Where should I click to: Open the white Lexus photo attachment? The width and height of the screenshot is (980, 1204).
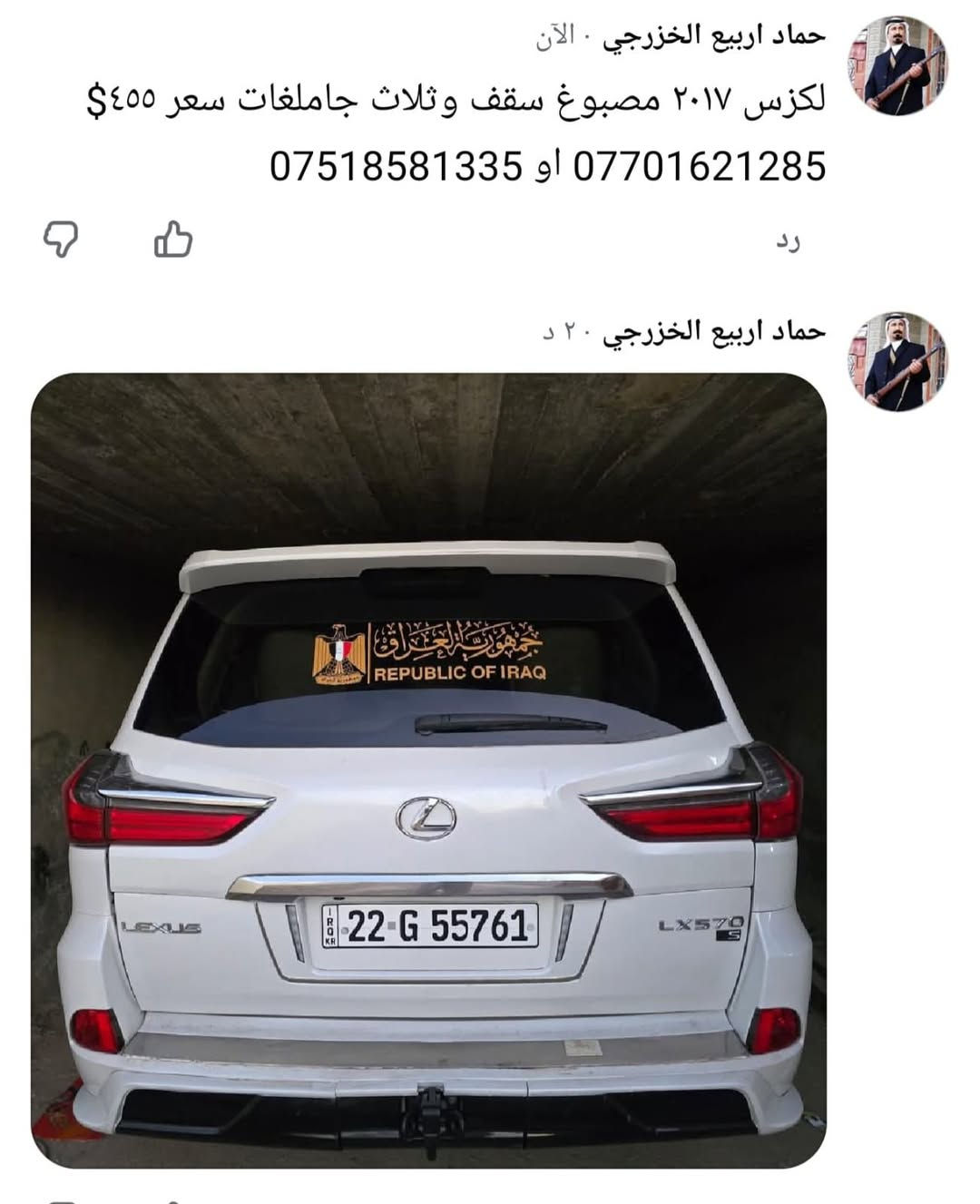click(428, 769)
